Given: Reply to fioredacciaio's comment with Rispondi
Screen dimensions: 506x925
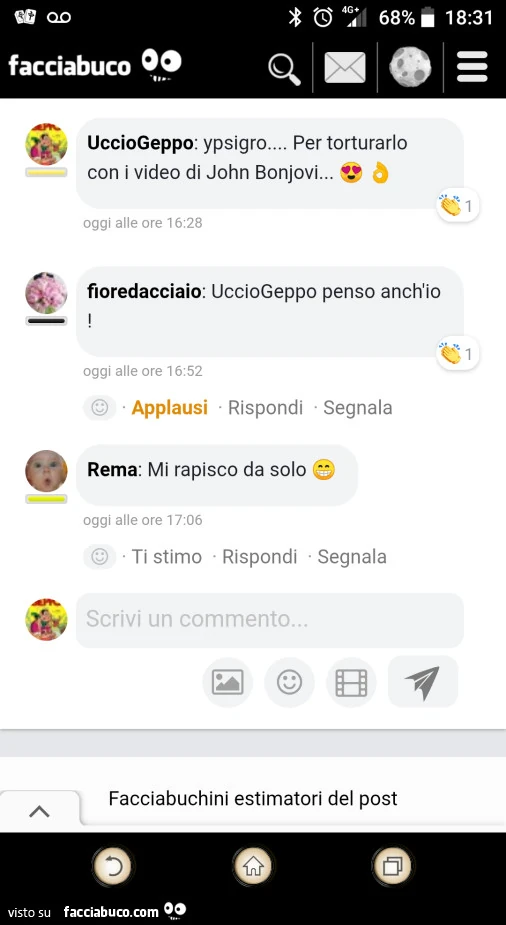Looking at the screenshot, I should pos(265,408).
